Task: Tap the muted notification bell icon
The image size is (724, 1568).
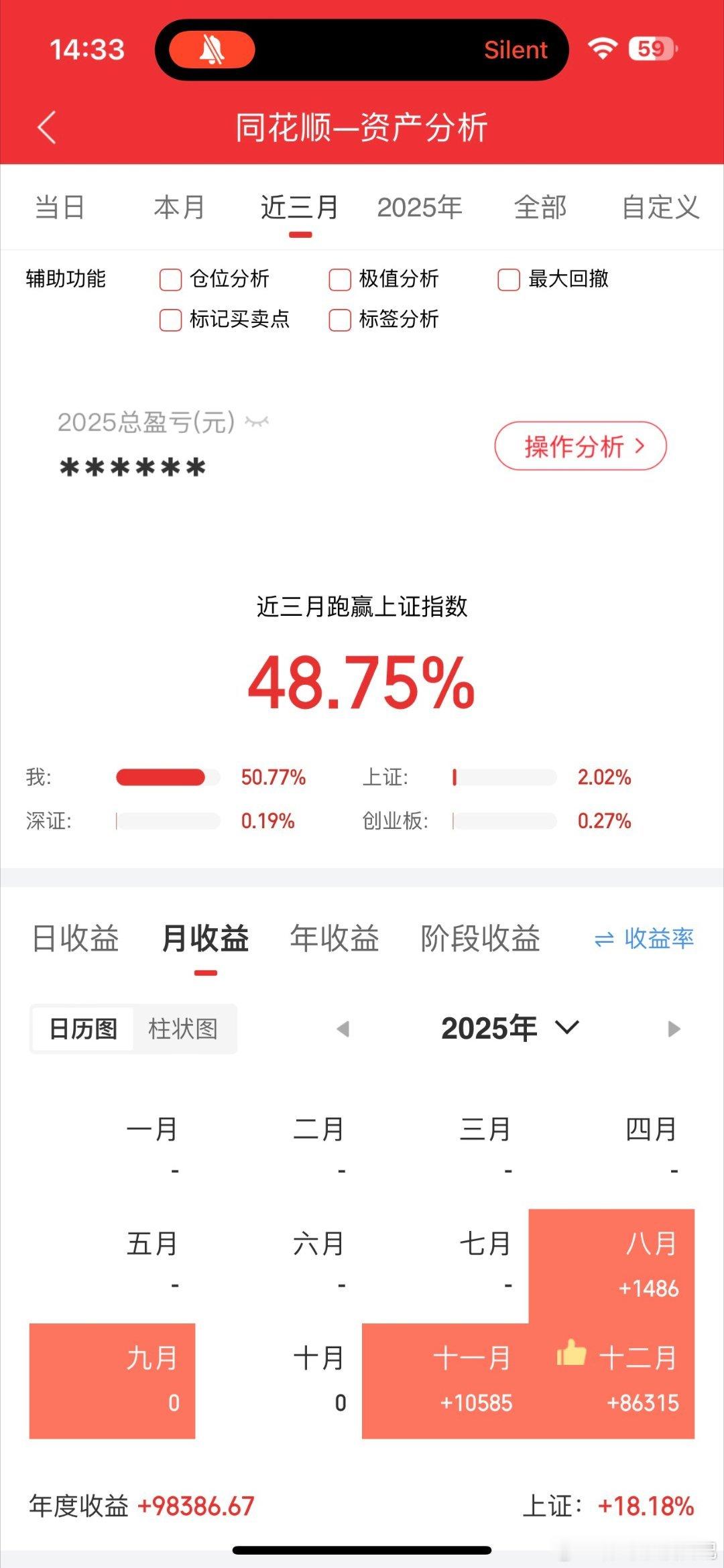Action: pos(213,50)
